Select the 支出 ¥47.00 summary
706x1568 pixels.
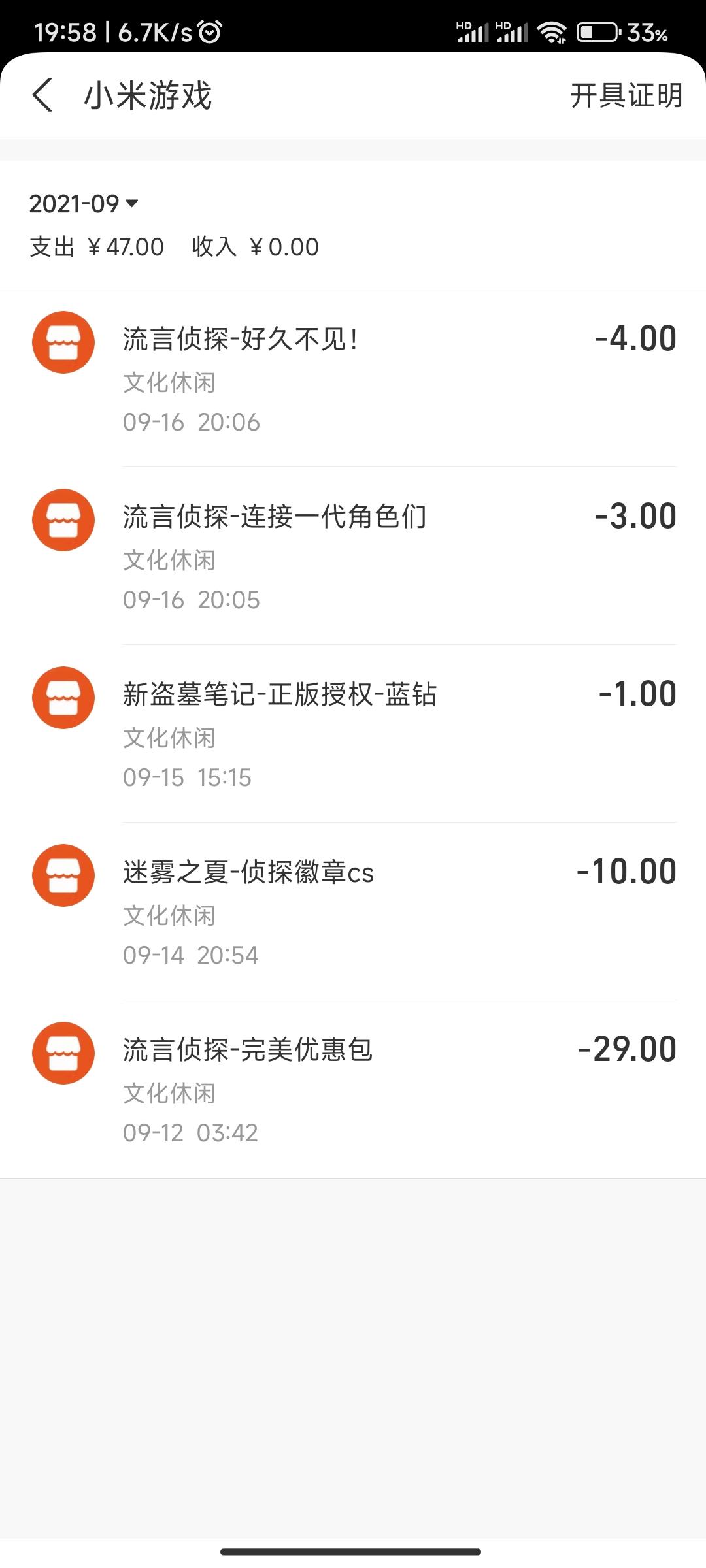tap(95, 247)
